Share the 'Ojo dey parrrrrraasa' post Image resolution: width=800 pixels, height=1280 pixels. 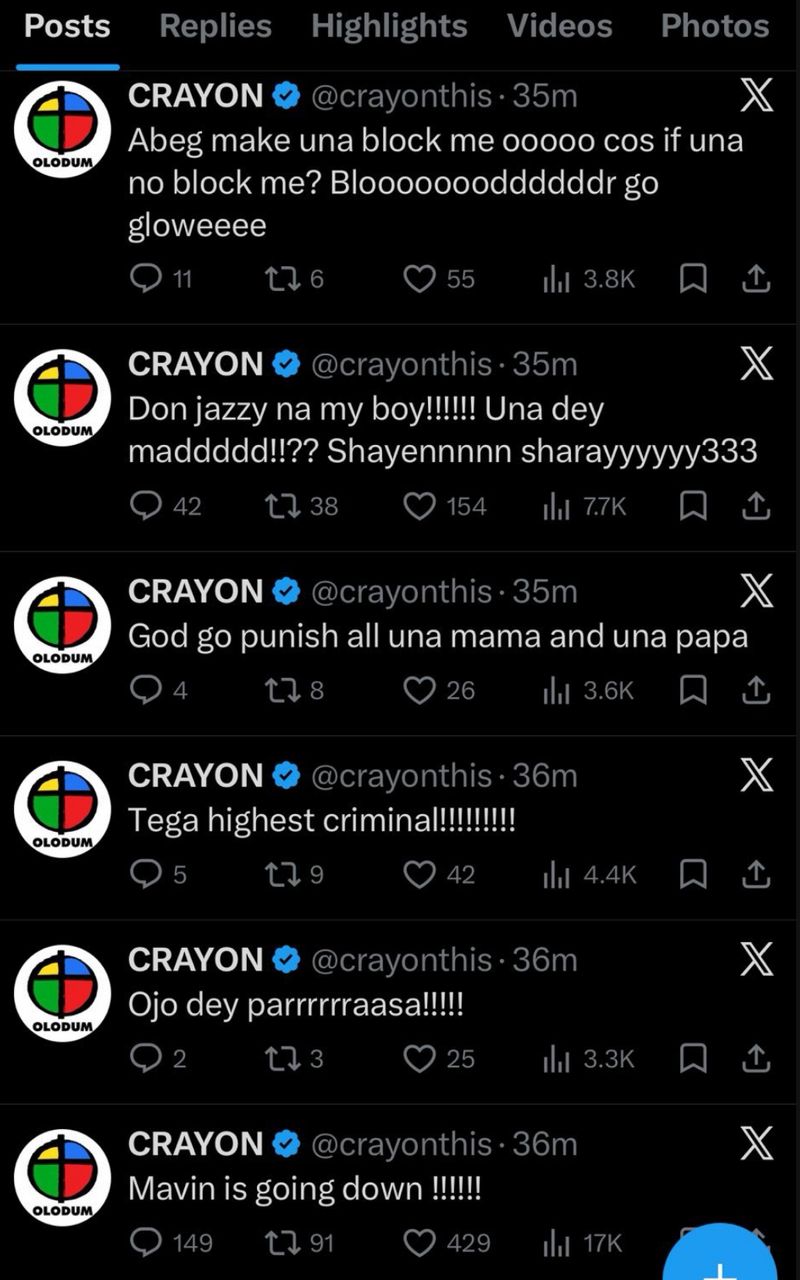coord(756,1059)
